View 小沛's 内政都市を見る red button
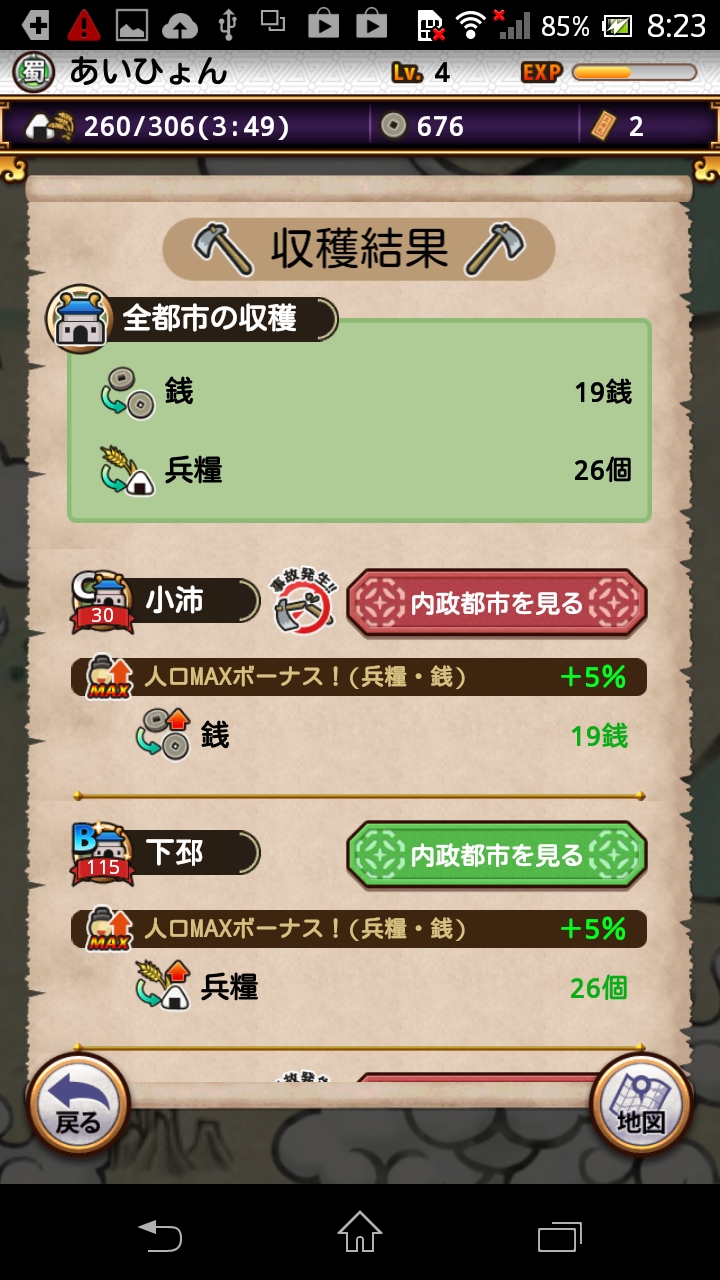The width and height of the screenshot is (720, 1280). pos(497,603)
